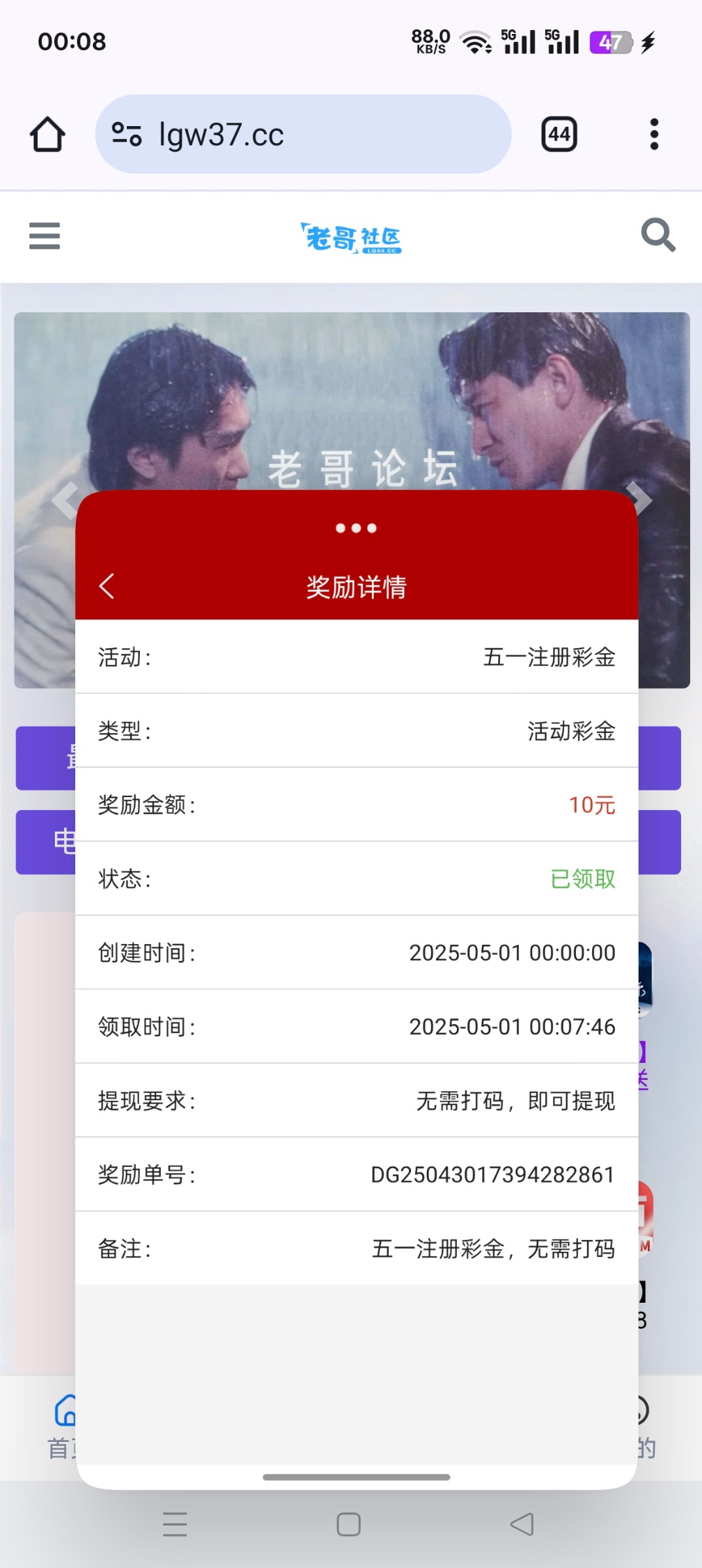Viewport: 702px width, 1568px height.
Task: Tap the lgw37.cc address bar
Action: (x=303, y=135)
